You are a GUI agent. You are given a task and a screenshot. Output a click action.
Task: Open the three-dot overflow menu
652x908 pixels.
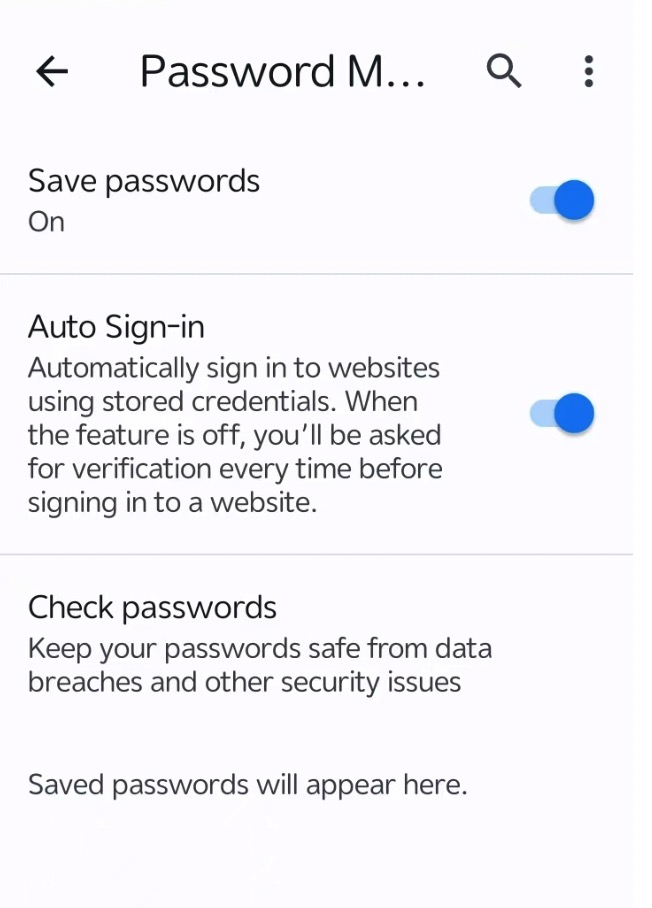click(589, 71)
